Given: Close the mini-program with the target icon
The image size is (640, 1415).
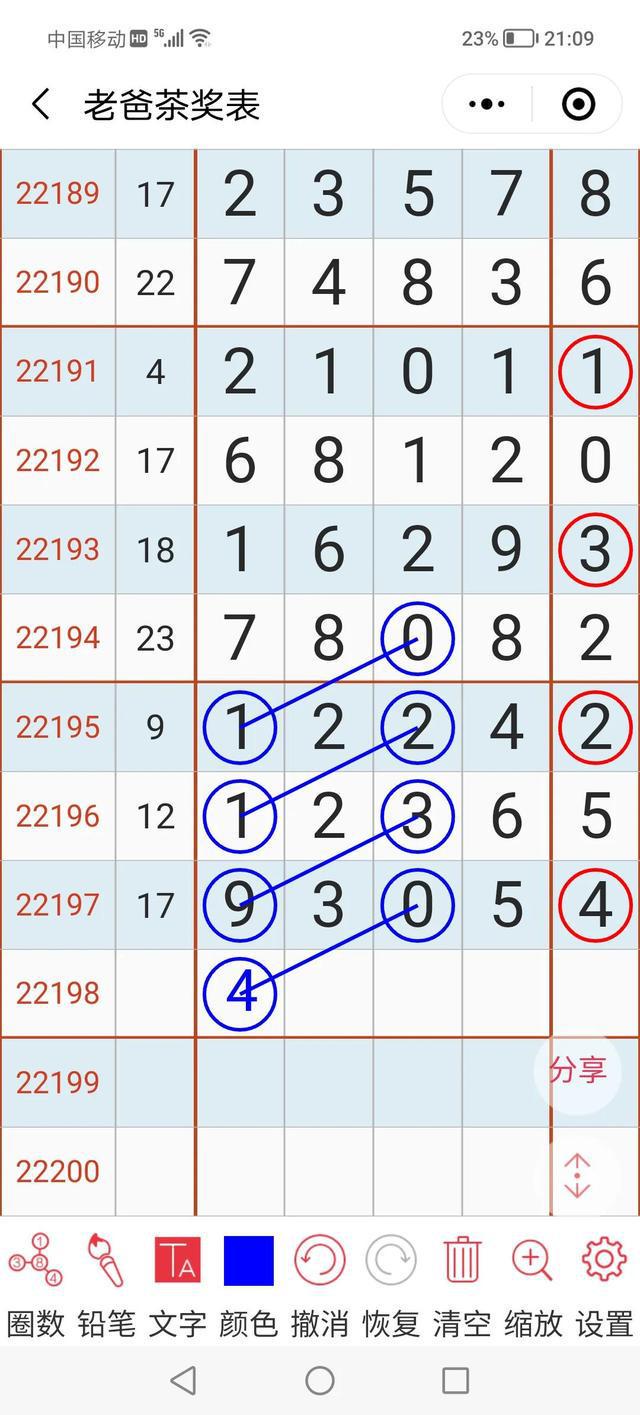Looking at the screenshot, I should tap(578, 104).
